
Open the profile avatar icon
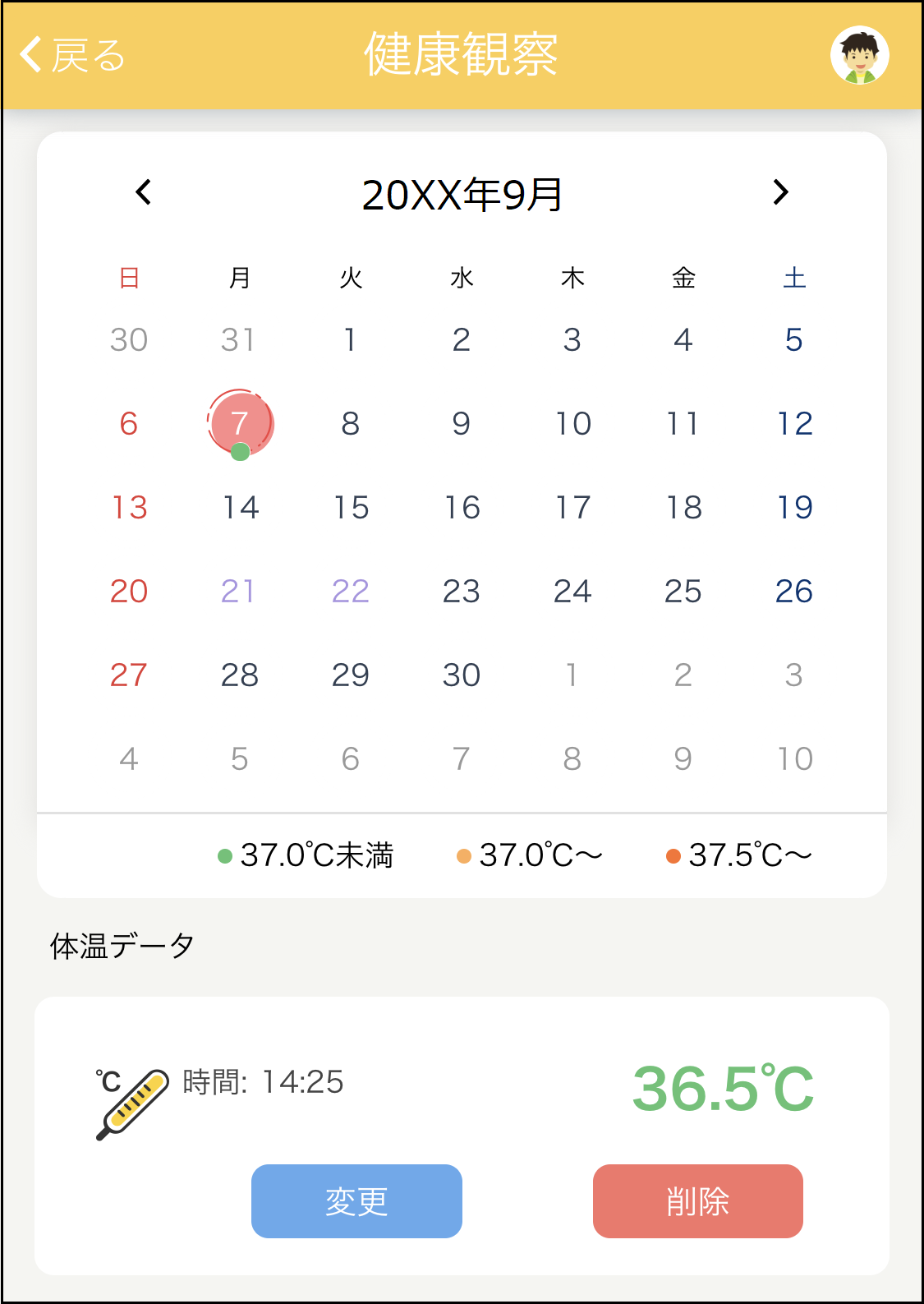tap(859, 54)
